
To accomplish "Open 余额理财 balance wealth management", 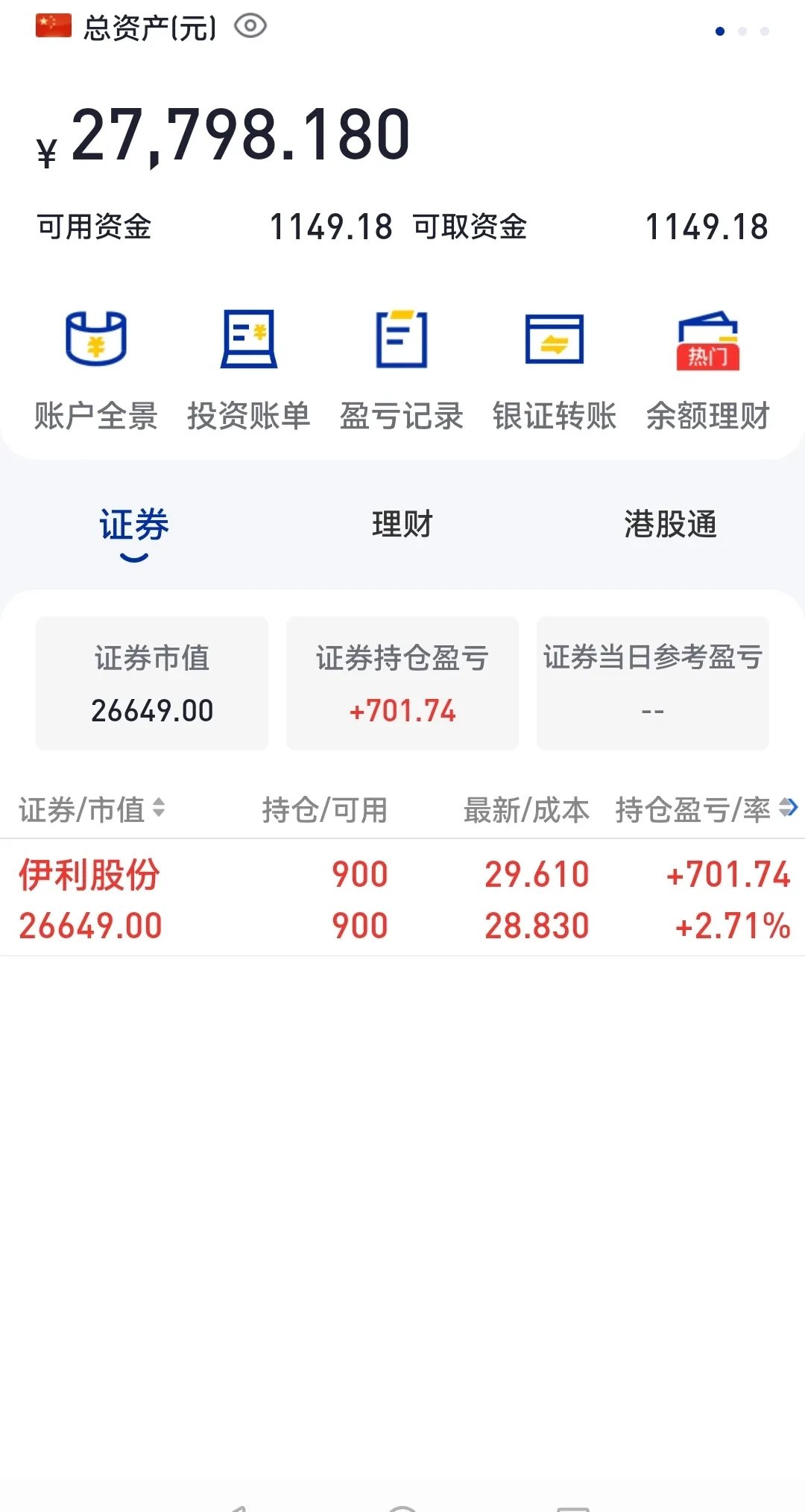I will 707,370.
